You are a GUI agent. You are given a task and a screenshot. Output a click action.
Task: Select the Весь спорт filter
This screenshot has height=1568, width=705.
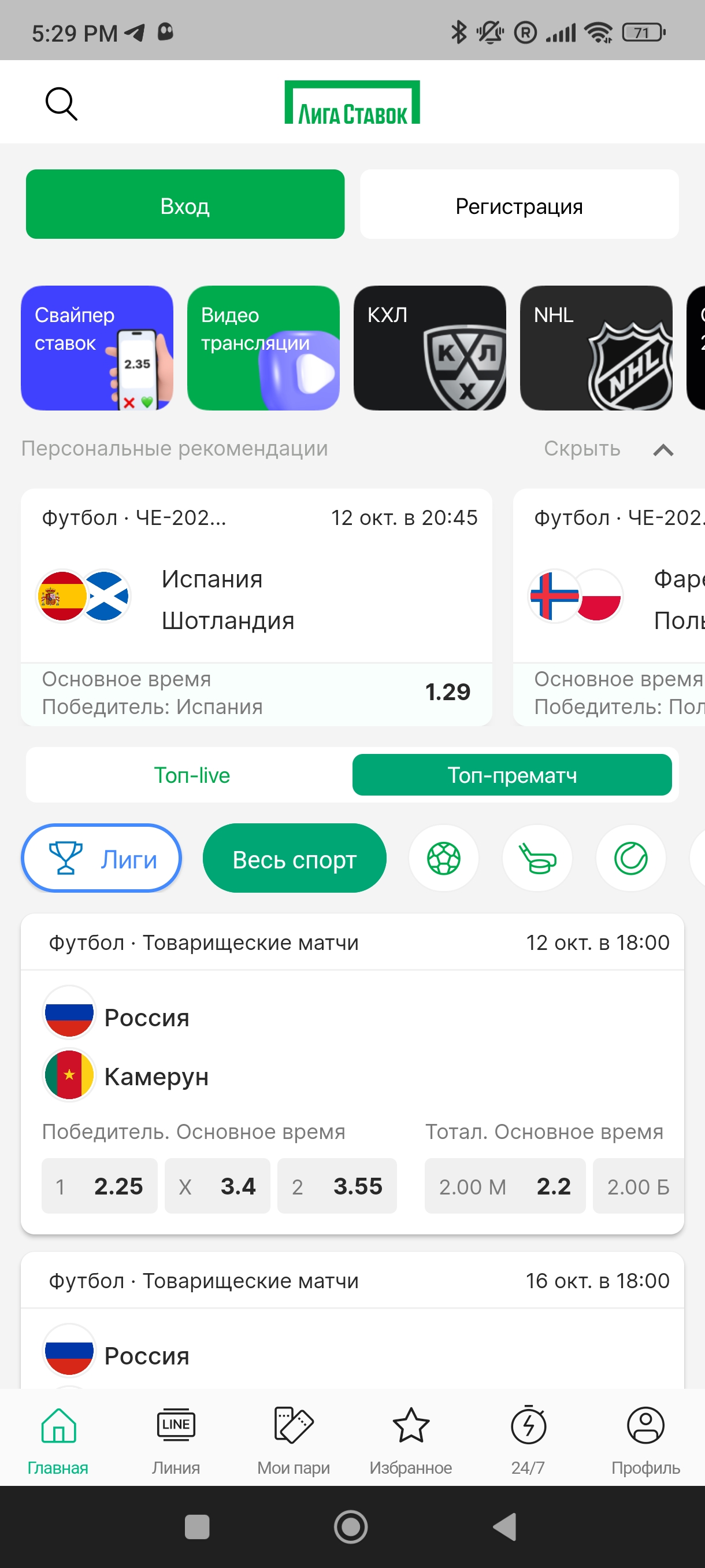pos(294,859)
